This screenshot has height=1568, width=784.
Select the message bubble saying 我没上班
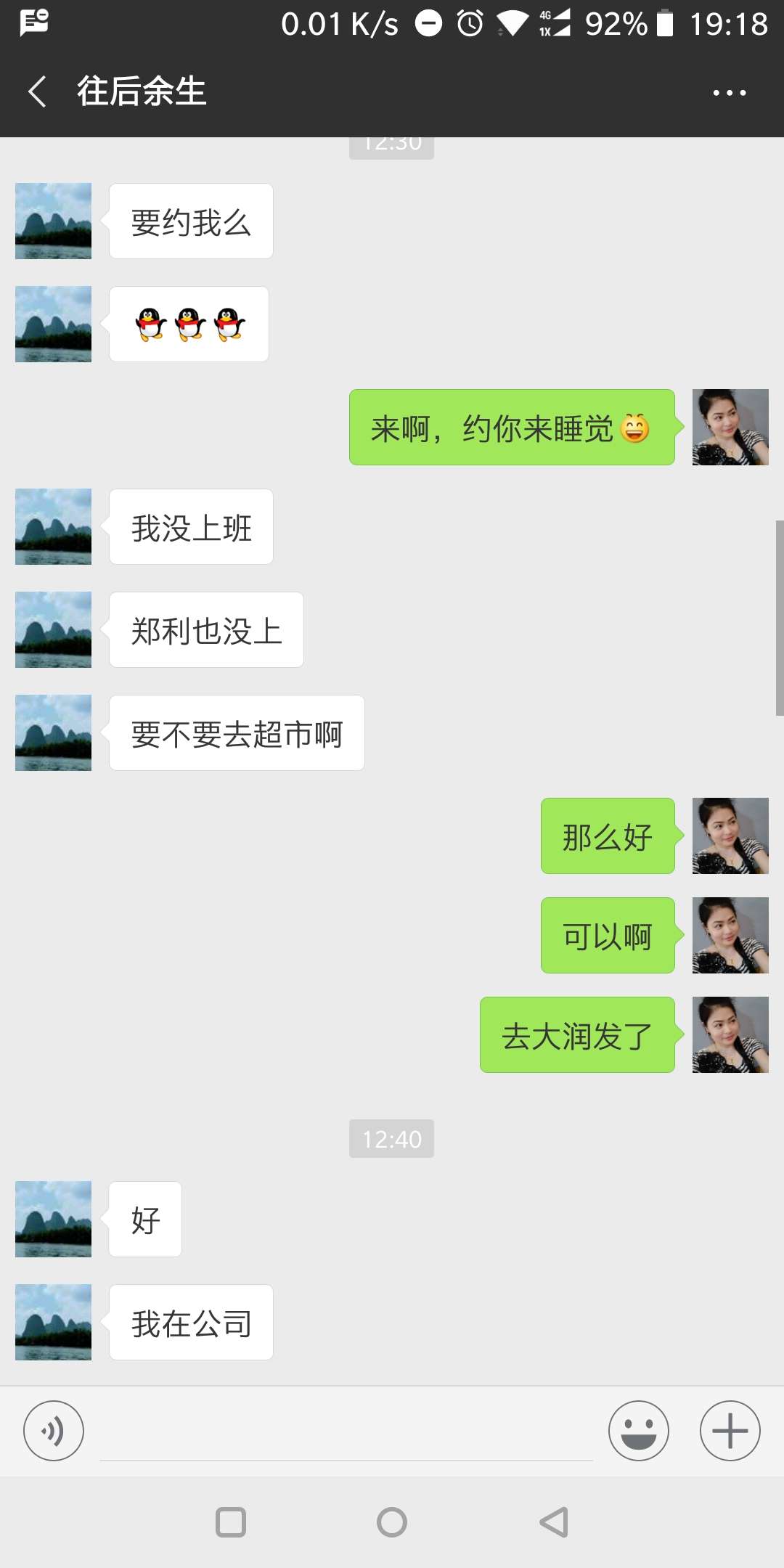click(x=190, y=528)
